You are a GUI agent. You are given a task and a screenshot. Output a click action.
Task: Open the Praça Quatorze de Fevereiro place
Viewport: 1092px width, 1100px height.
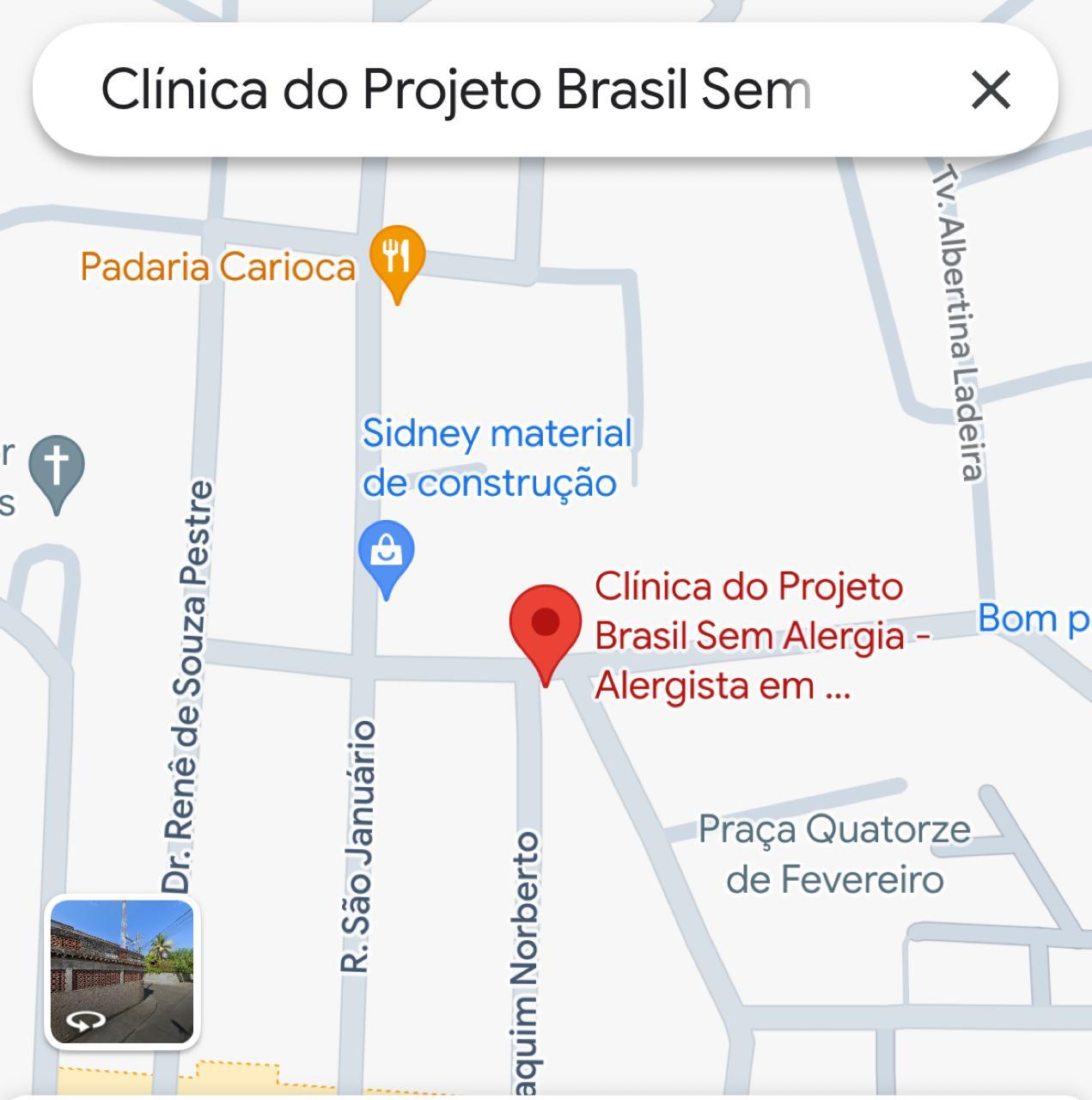[x=833, y=854]
